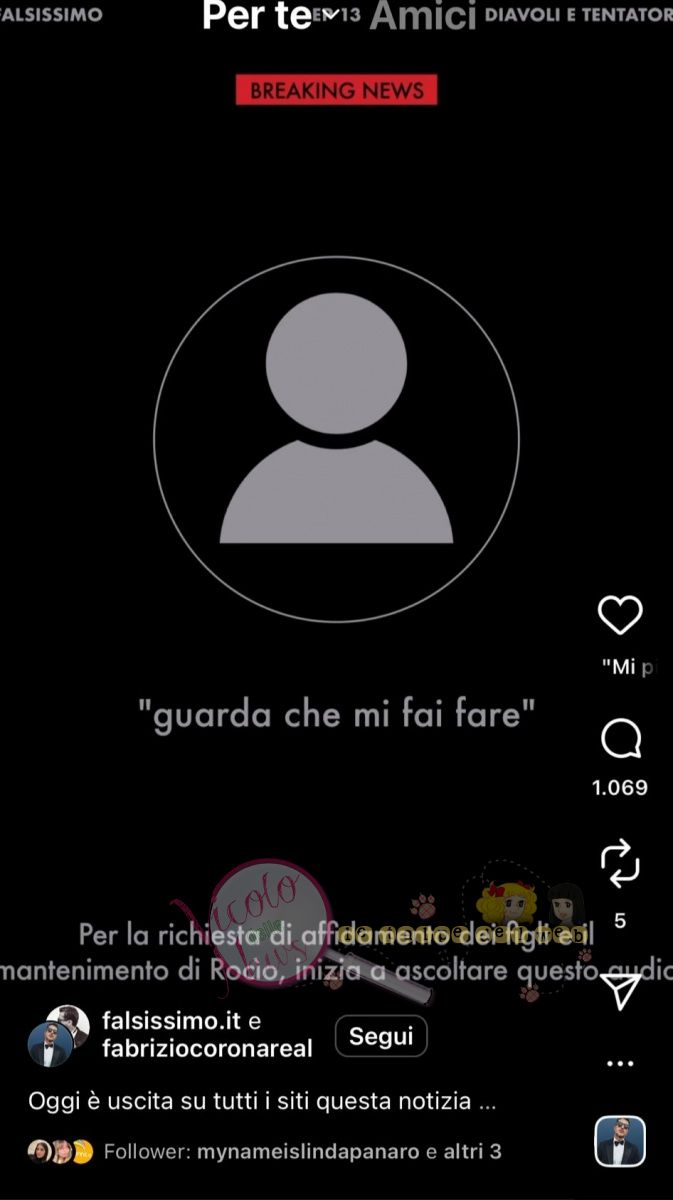Open the Per te dropdown
This screenshot has height=1200, width=673.
click(x=332, y=17)
